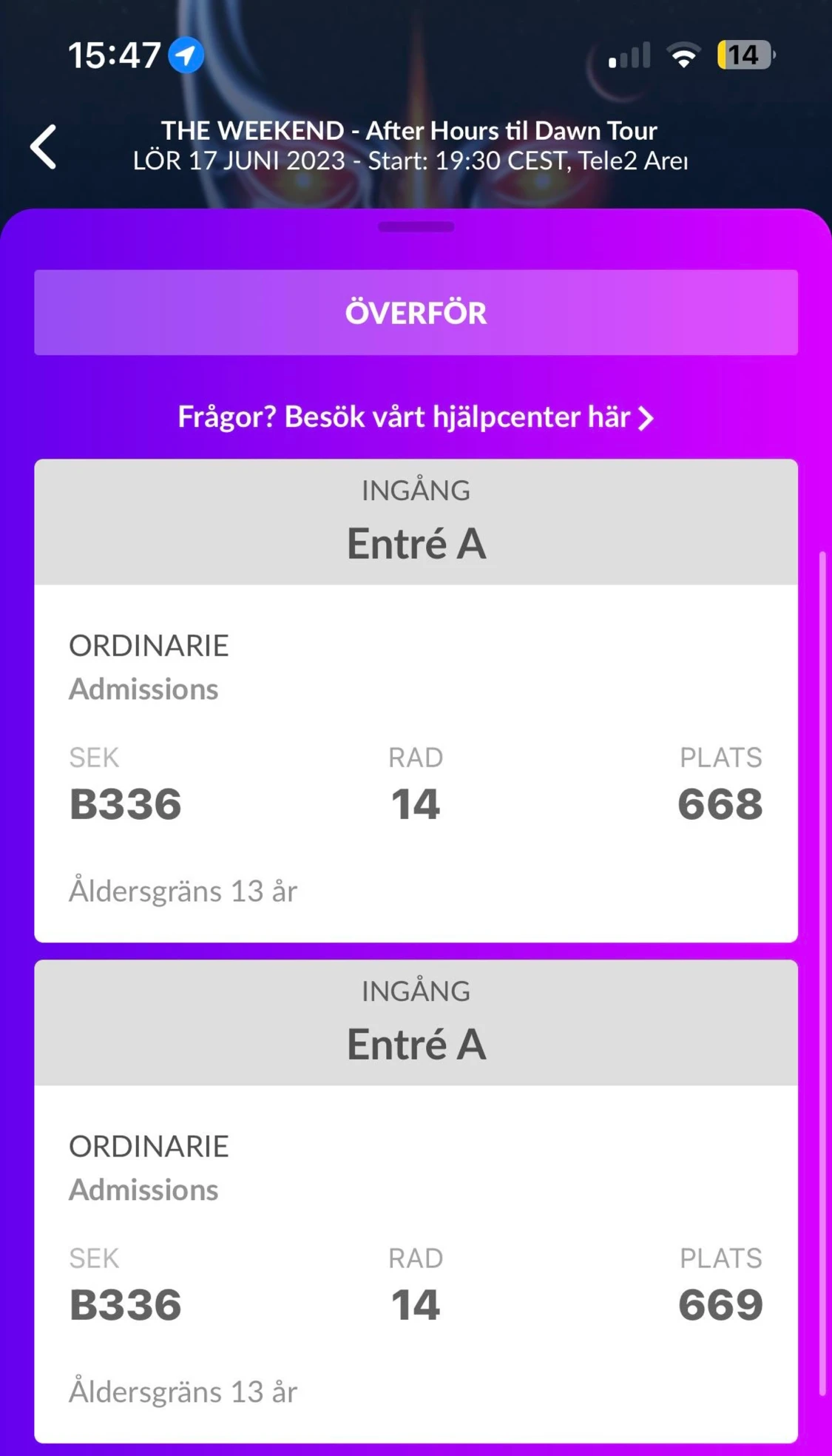Open the ticket for seat 668
The height and width of the screenshot is (1456, 832).
click(416, 762)
